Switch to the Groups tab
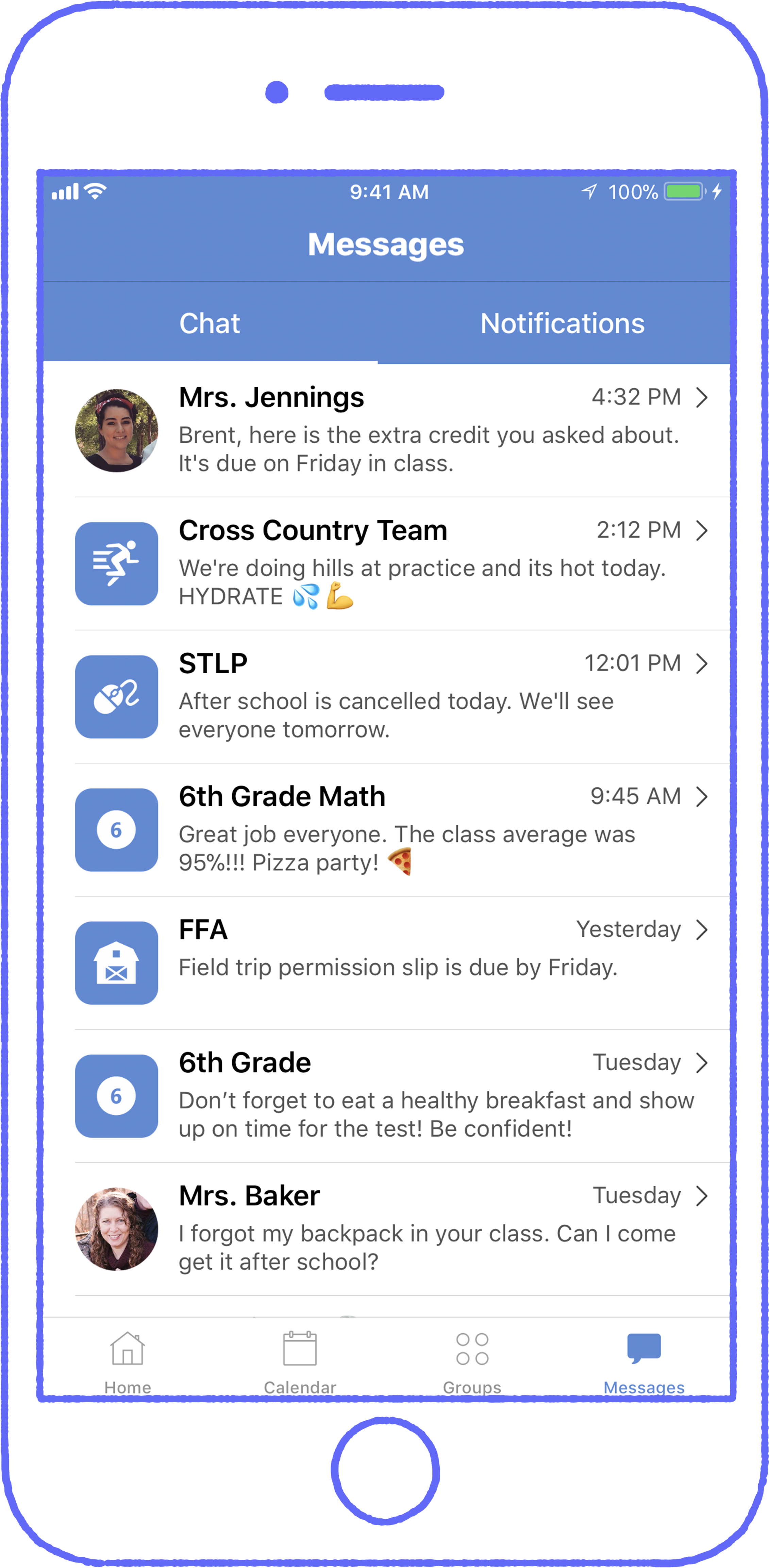The height and width of the screenshot is (1568, 769). (472, 1360)
